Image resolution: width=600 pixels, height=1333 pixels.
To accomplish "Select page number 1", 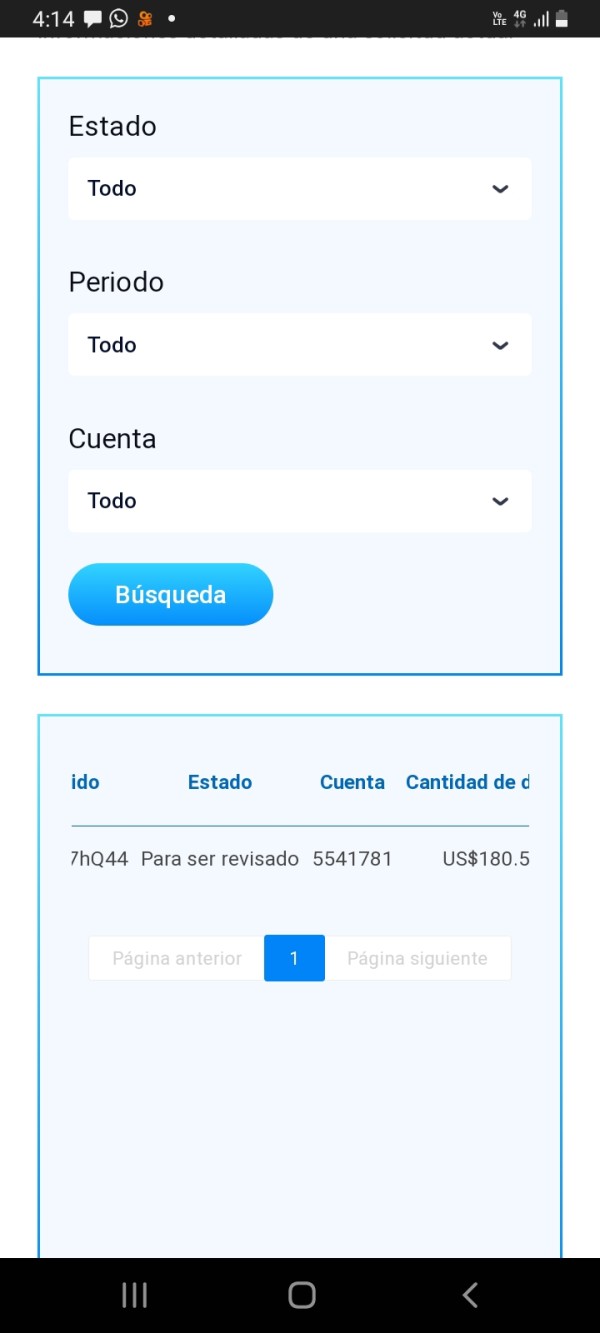I will click(x=294, y=958).
